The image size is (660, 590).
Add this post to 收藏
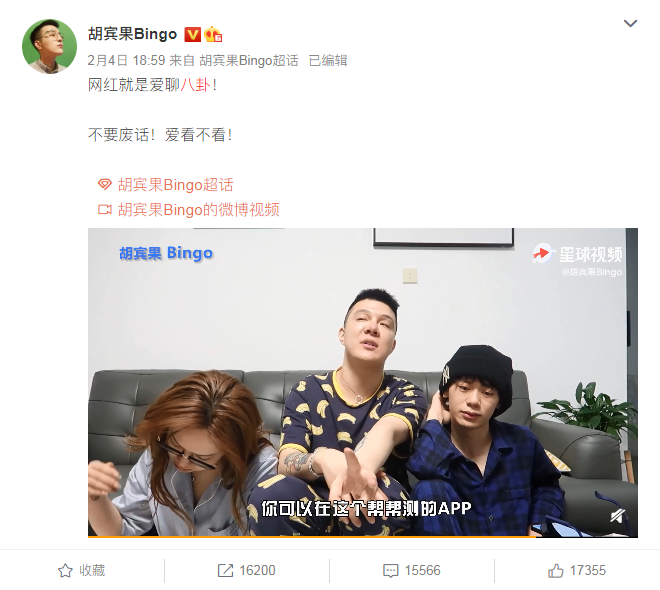[x=82, y=570]
